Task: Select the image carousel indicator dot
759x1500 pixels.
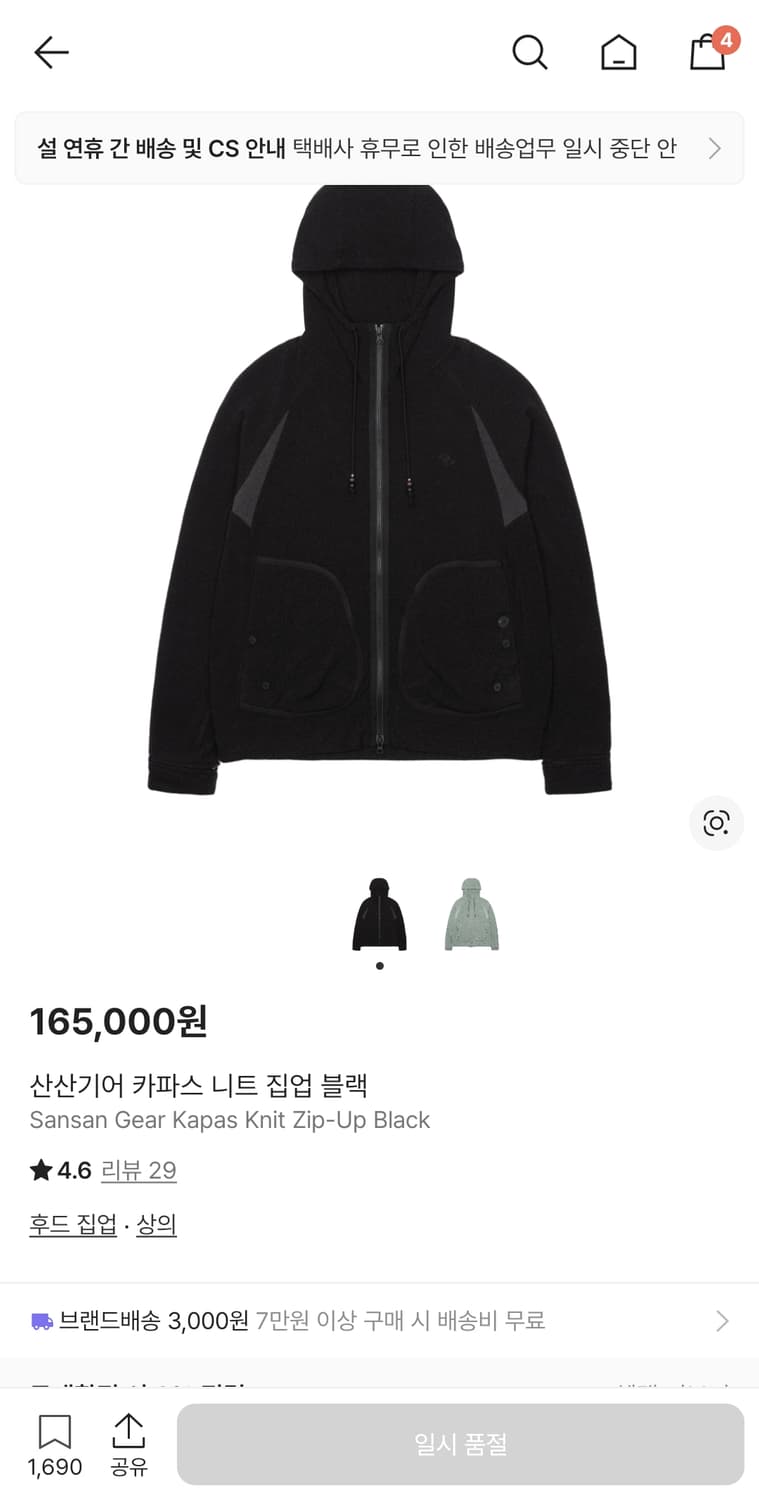Action: (380, 965)
